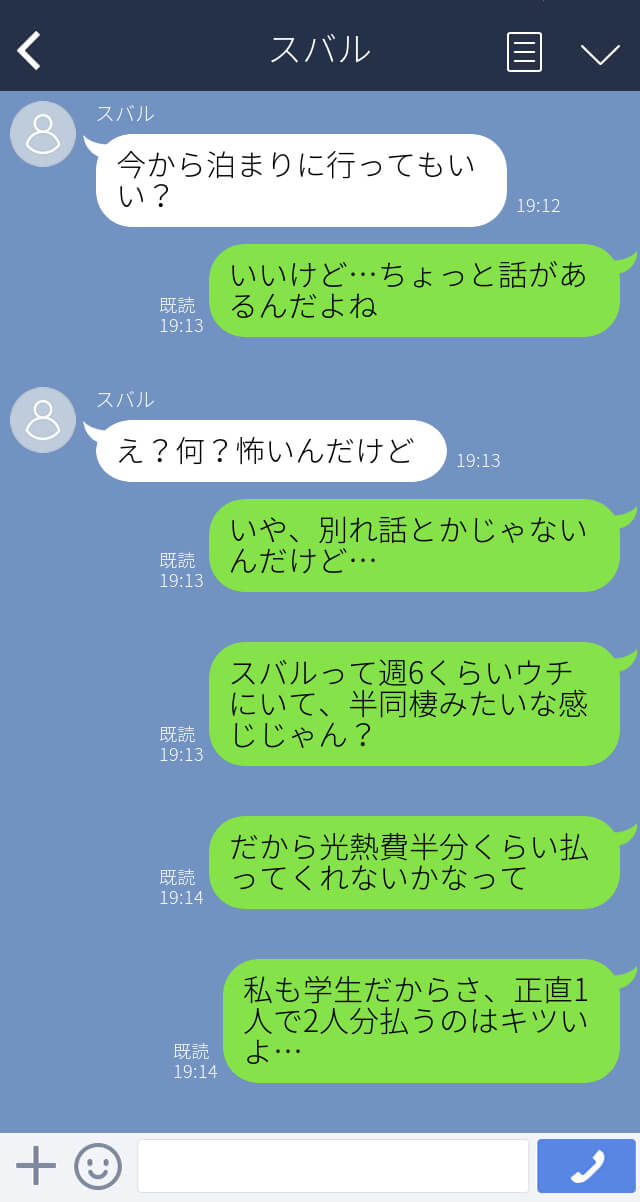Expand the chat options chevron
The height and width of the screenshot is (1202, 640).
[600, 53]
